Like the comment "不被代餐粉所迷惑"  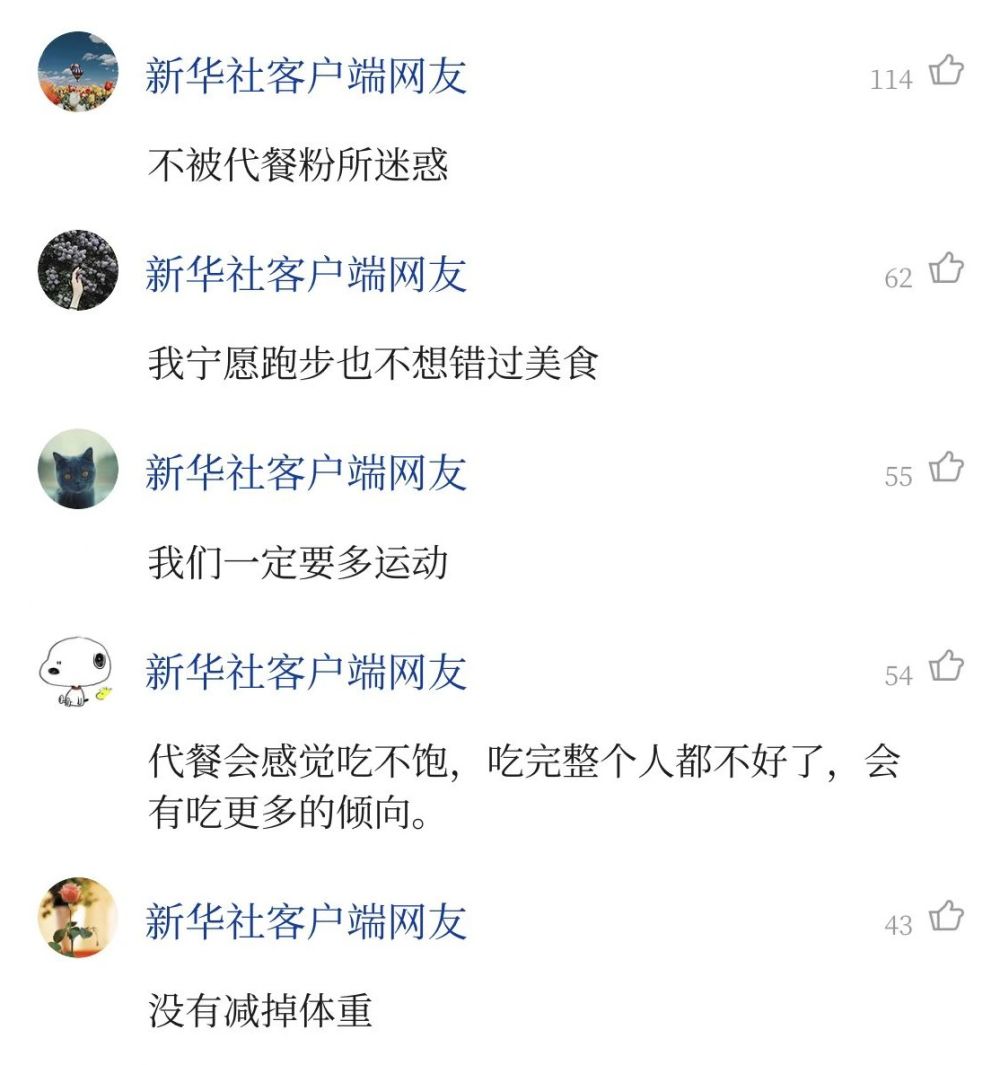pyautogui.click(x=946, y=72)
